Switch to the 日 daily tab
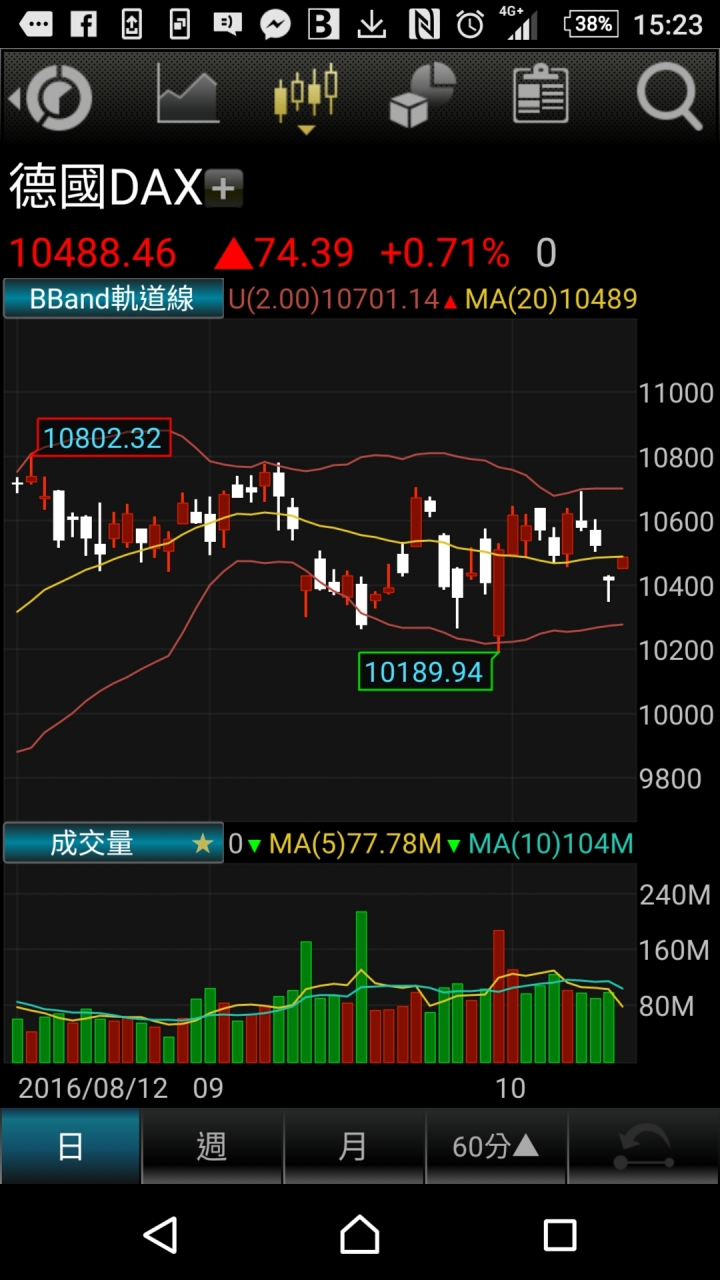The image size is (720, 1280). coord(71,1146)
